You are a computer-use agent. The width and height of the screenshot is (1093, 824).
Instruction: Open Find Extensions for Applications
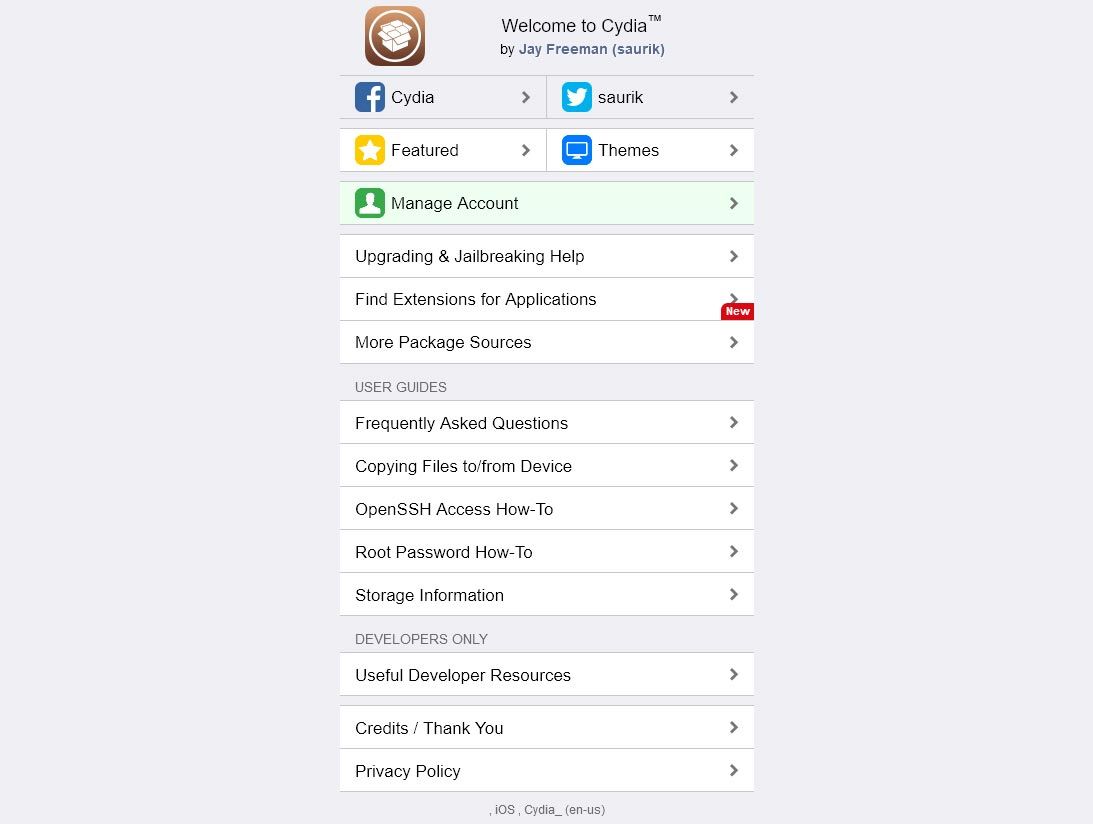pyautogui.click(x=546, y=299)
